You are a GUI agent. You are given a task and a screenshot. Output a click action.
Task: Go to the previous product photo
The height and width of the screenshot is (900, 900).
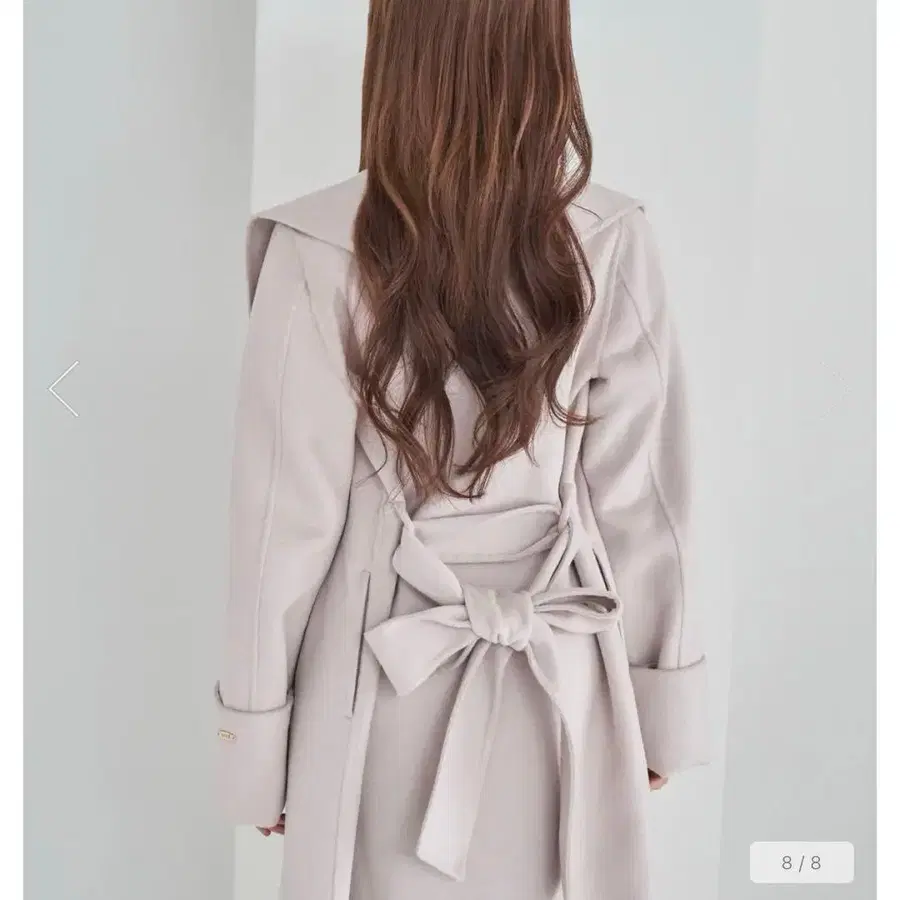tap(64, 389)
